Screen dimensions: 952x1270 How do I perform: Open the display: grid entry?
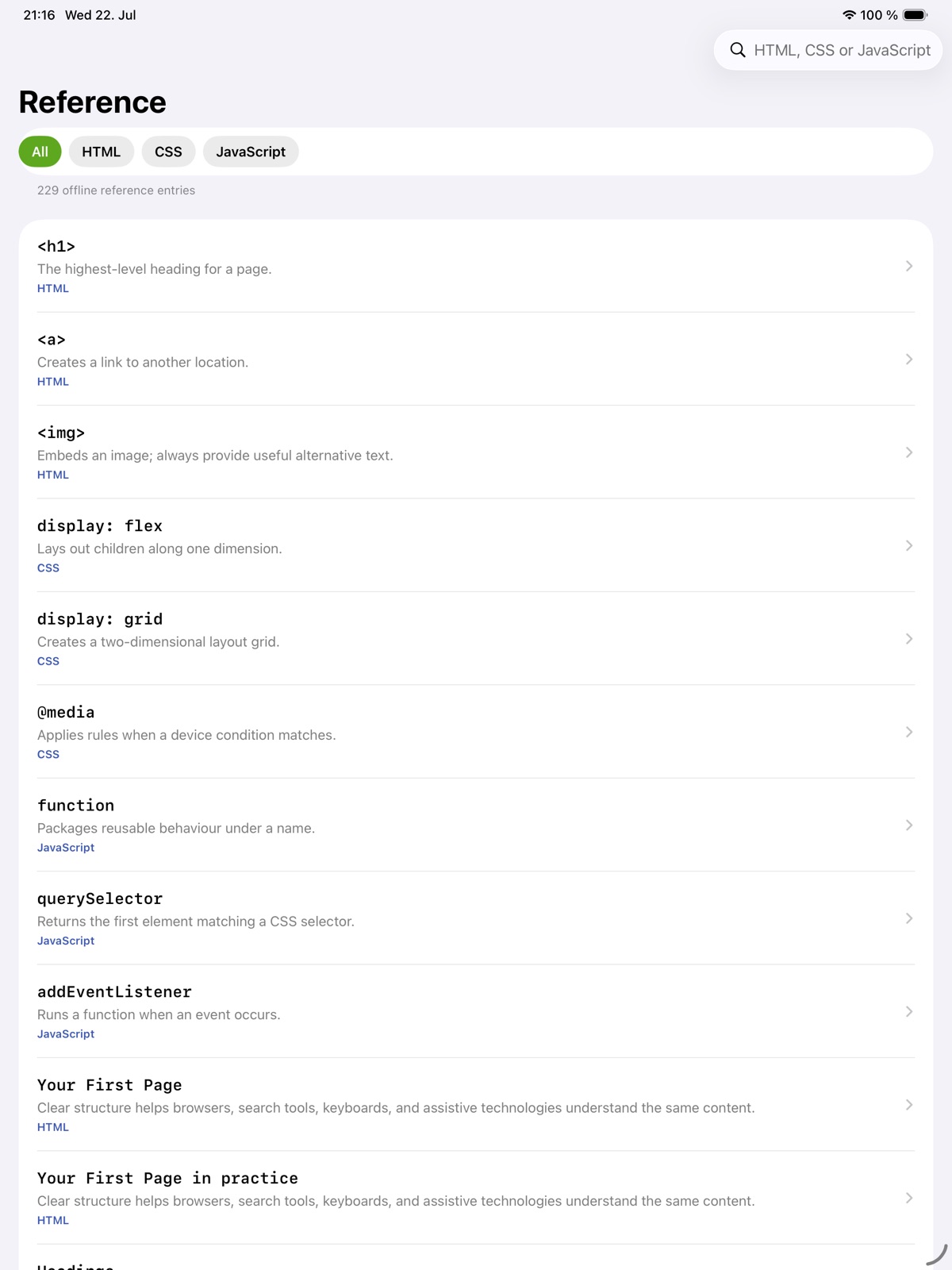click(476, 638)
